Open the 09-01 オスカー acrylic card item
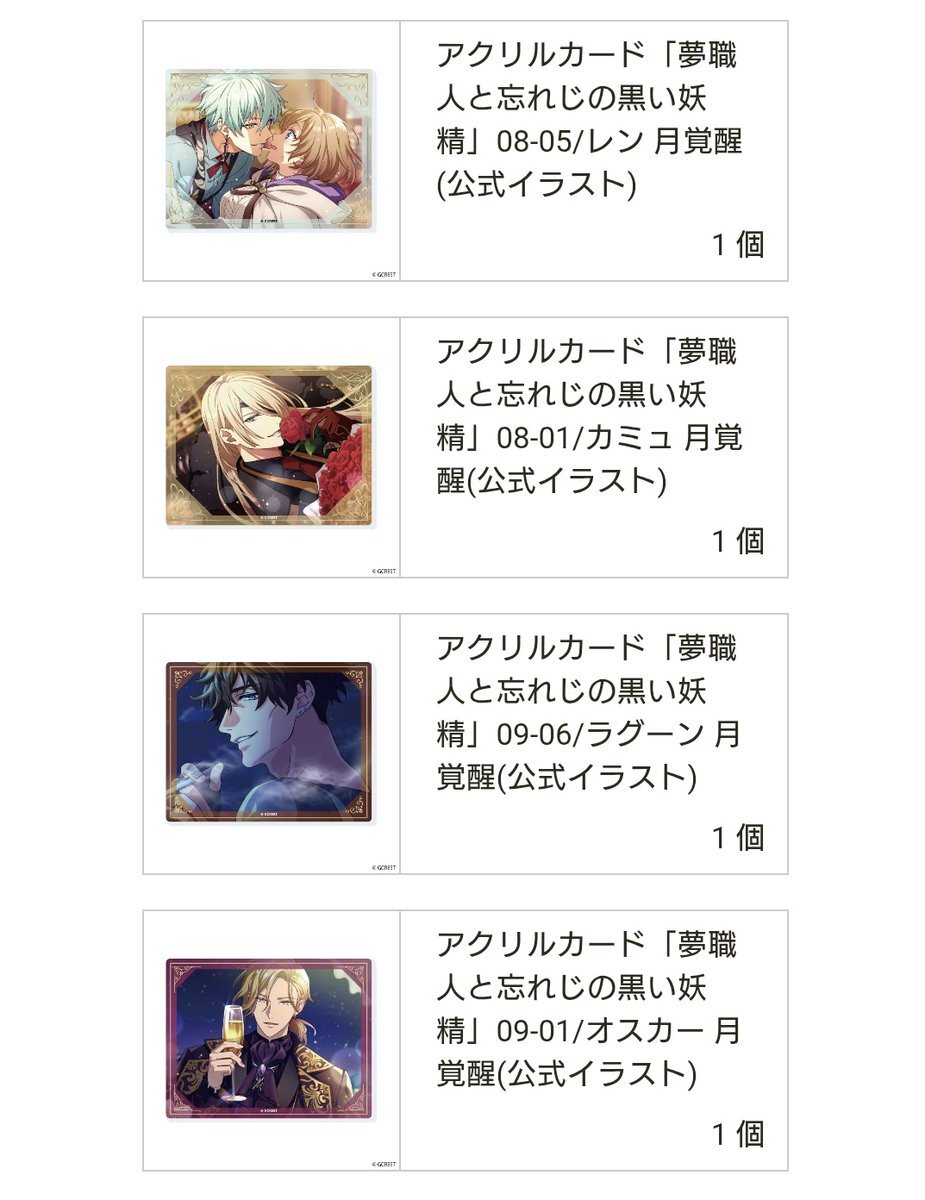 click(588, 1008)
